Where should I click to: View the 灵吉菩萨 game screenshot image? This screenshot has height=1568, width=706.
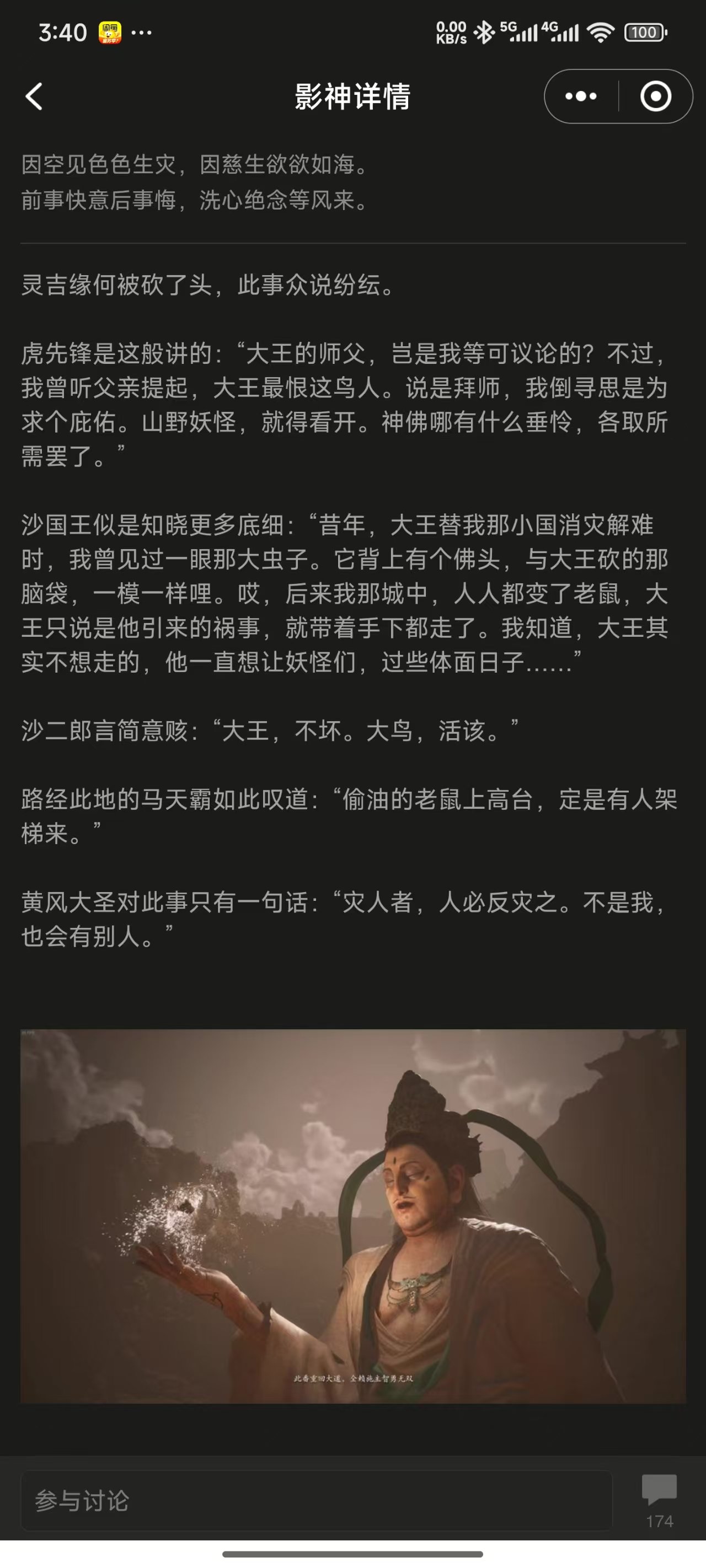point(354,1216)
